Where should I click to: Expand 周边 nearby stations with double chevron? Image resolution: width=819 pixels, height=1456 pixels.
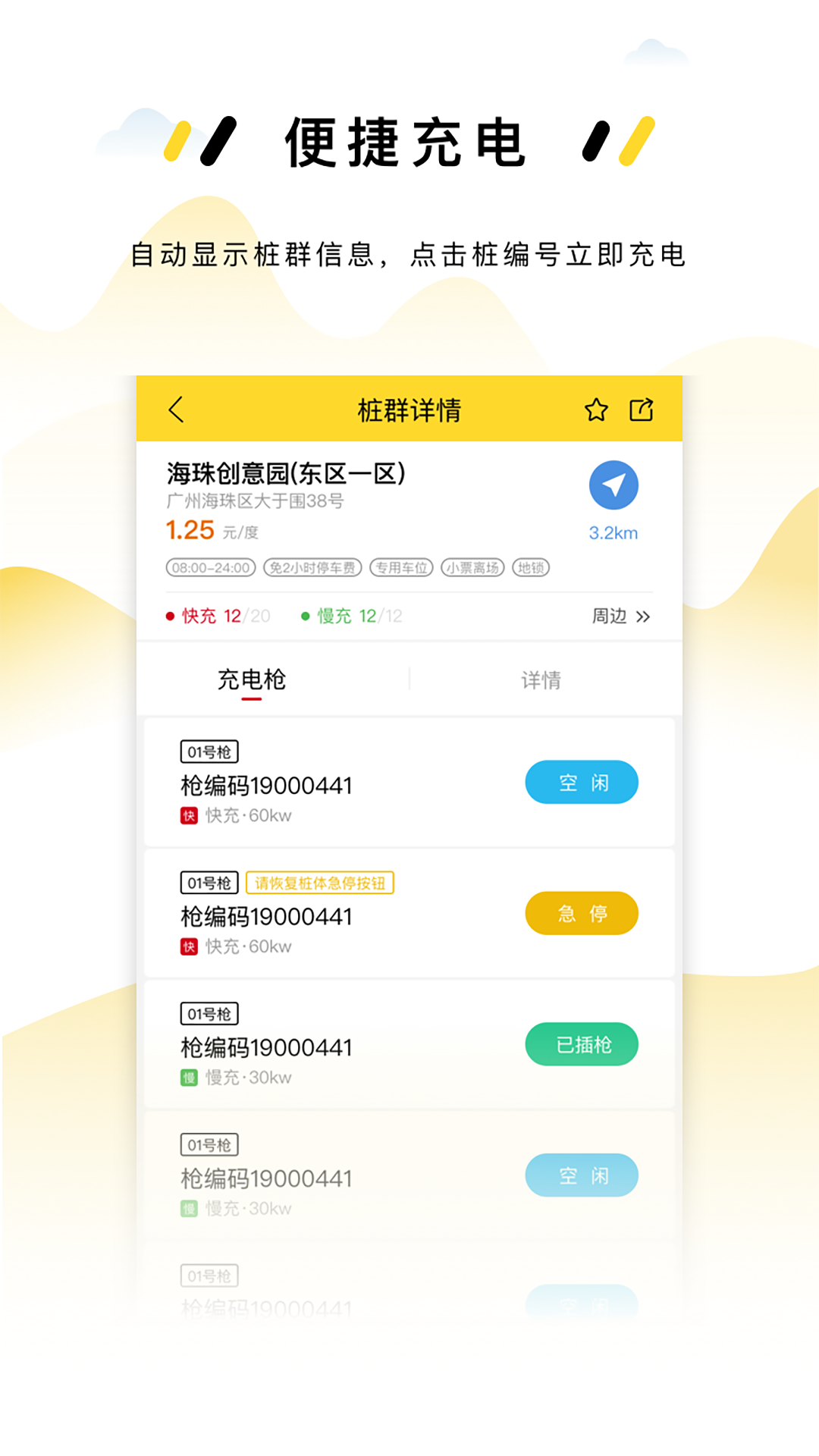(620, 617)
